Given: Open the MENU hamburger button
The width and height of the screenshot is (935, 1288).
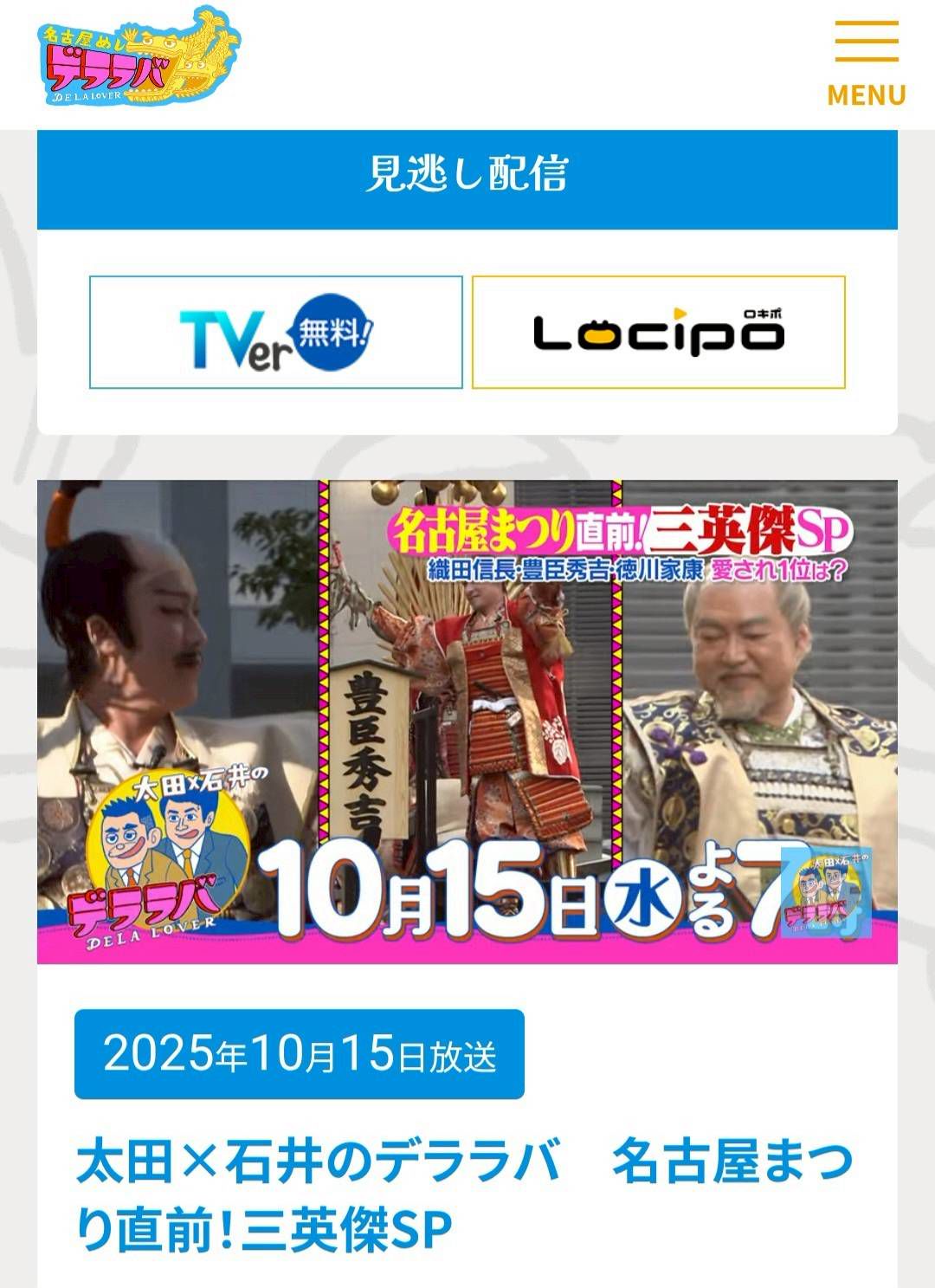Looking at the screenshot, I should coord(866,62).
